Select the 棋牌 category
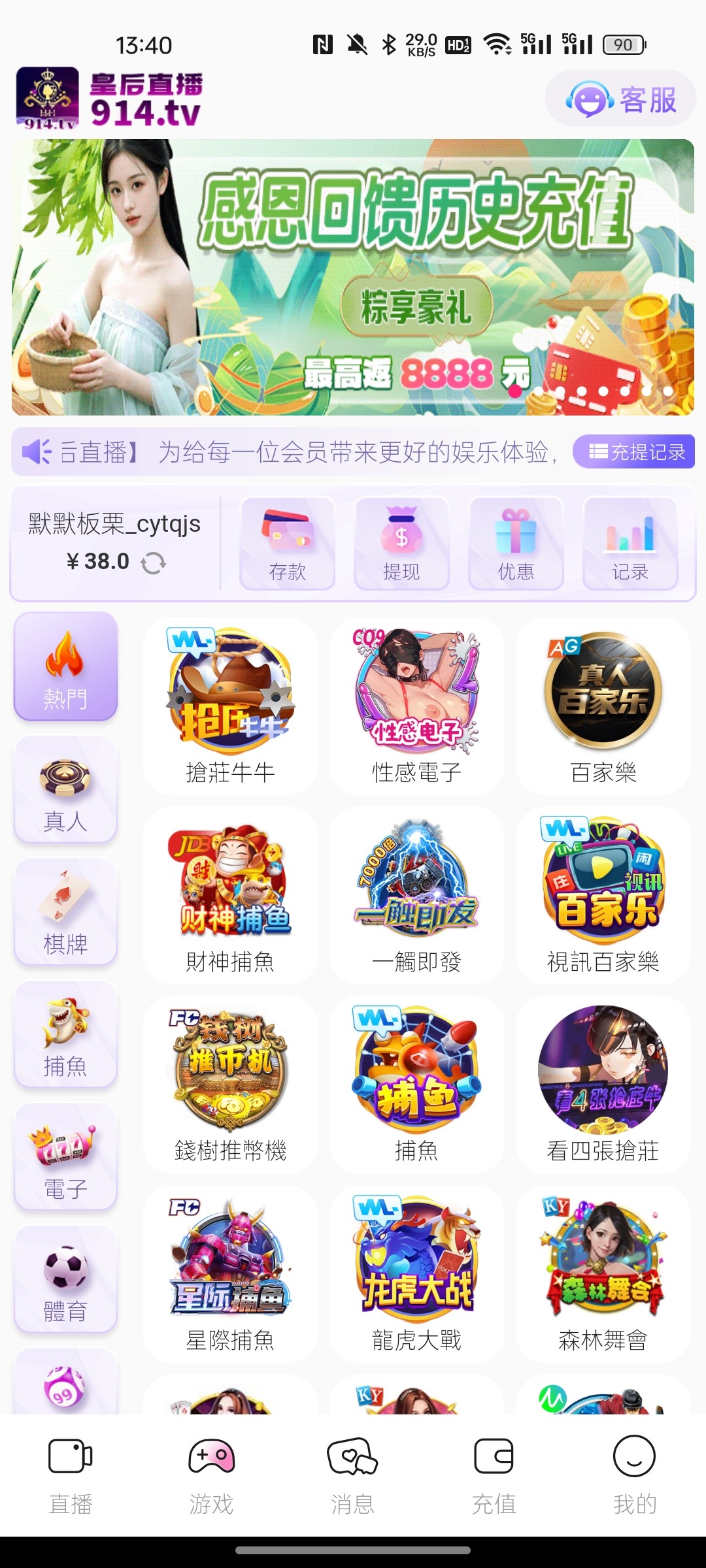This screenshot has height=1568, width=706. [65, 913]
